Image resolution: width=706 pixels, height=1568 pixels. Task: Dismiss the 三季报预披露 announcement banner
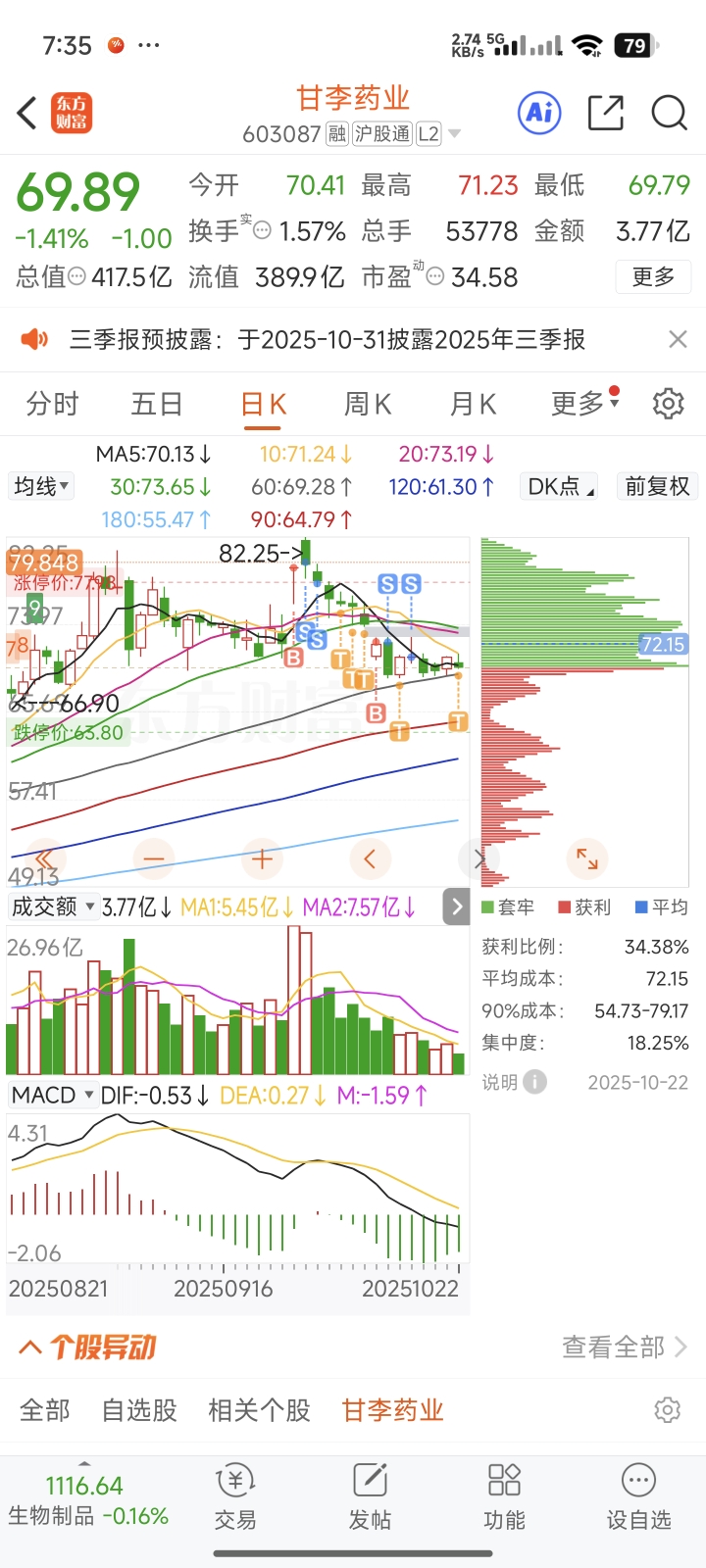tap(678, 339)
